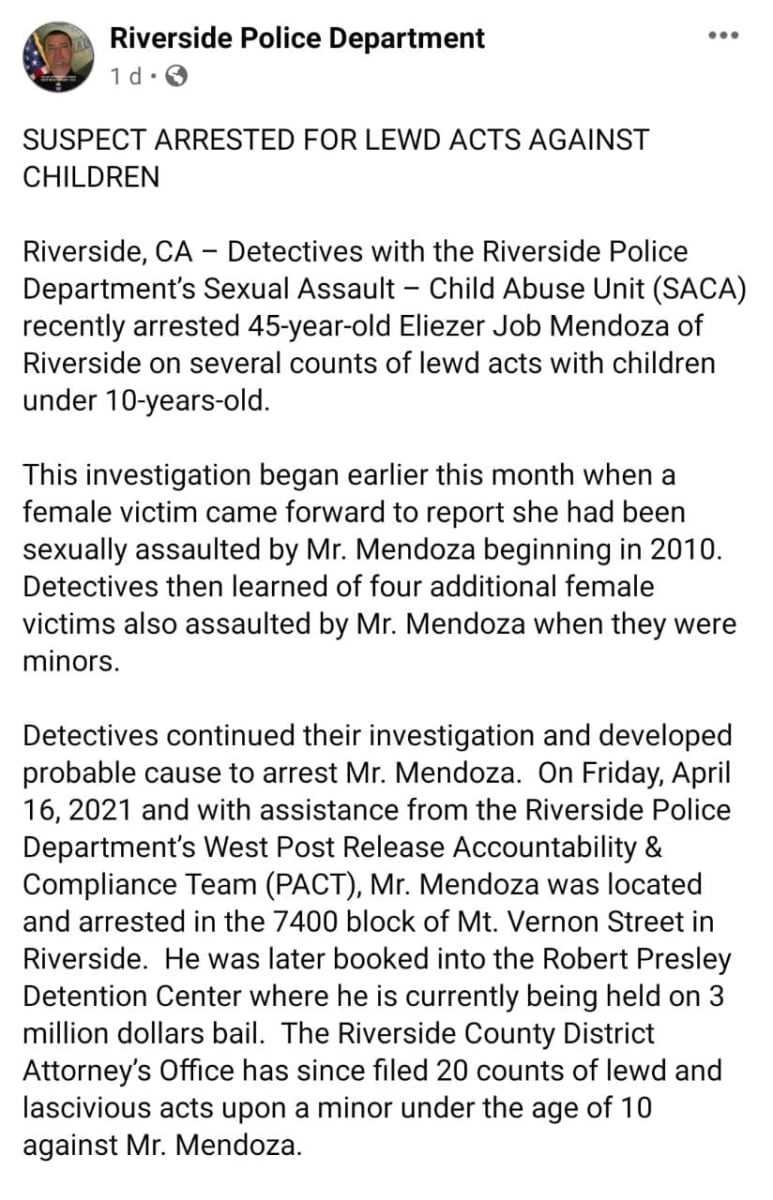This screenshot has height=1200, width=773.
Task: Open the post's three-dot options menu
Action: tap(722, 35)
